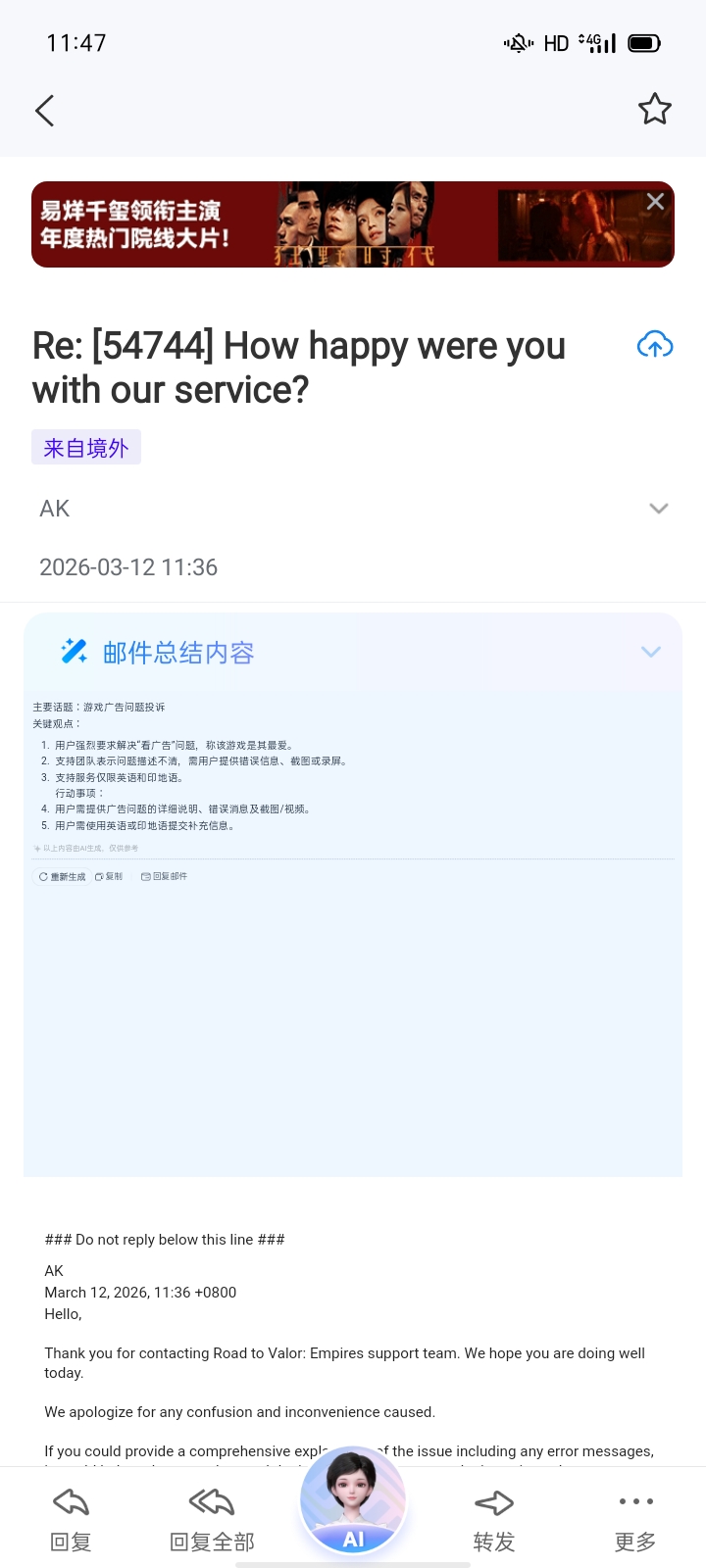Forward this email using 转发
The image size is (706, 1568).
click(493, 1519)
